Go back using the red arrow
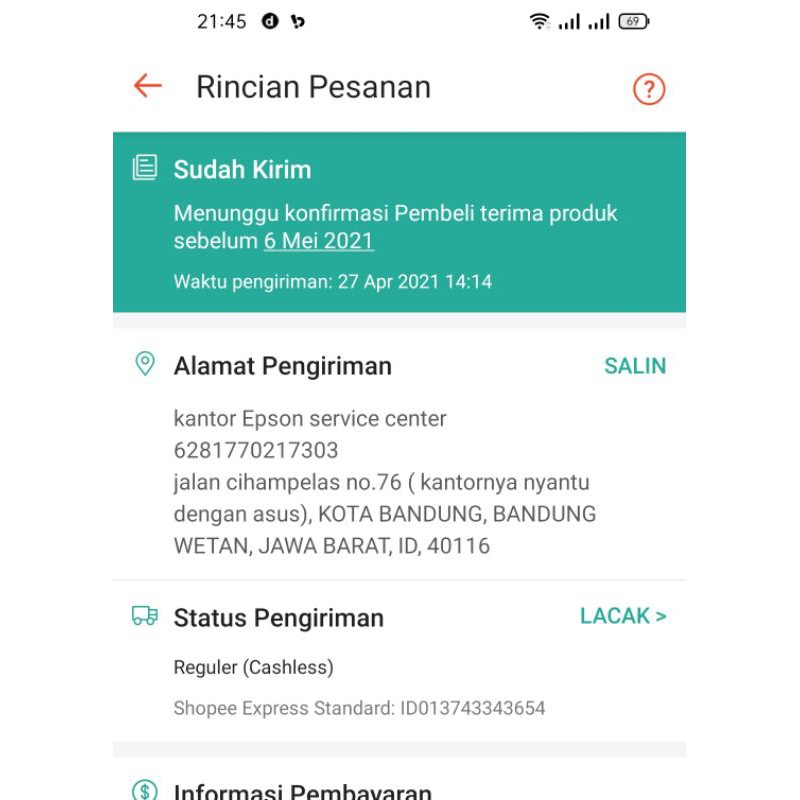800x800 pixels. coord(147,85)
